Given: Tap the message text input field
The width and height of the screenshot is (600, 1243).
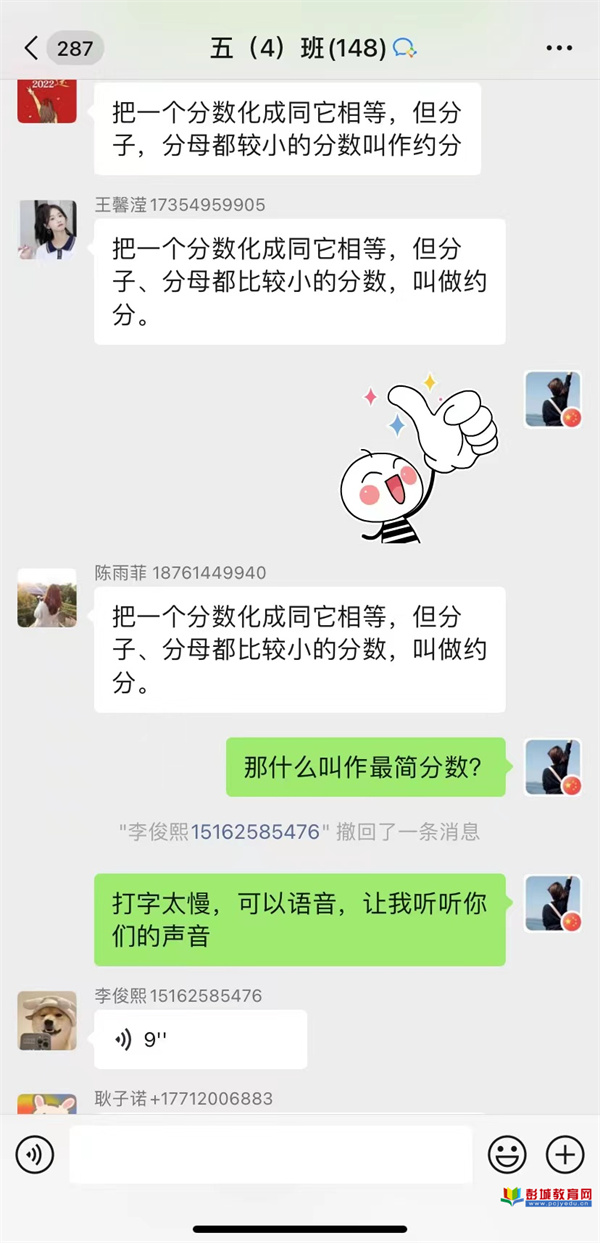Looking at the screenshot, I should 270,1155.
